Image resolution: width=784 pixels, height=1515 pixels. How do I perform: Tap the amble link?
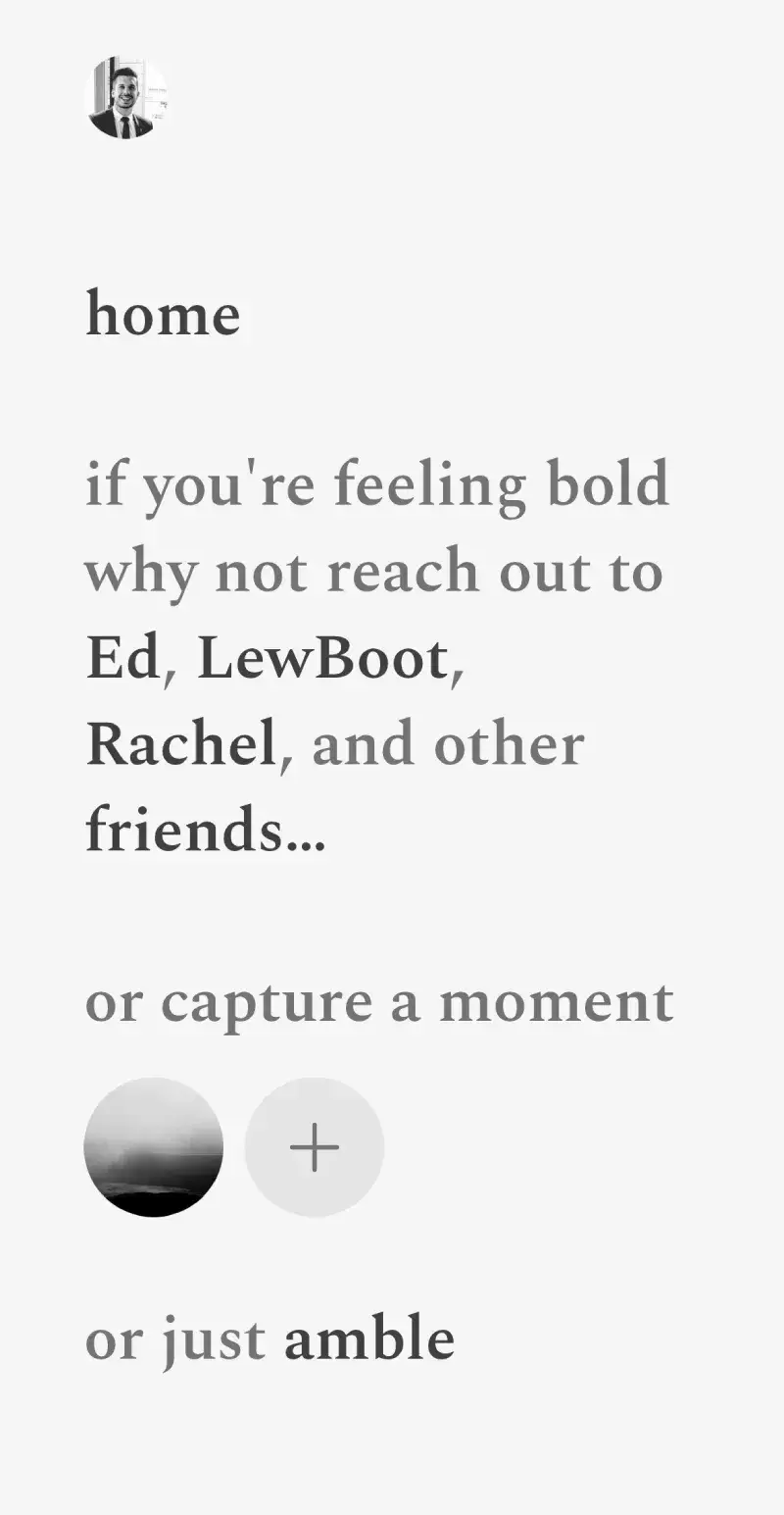tap(368, 1340)
